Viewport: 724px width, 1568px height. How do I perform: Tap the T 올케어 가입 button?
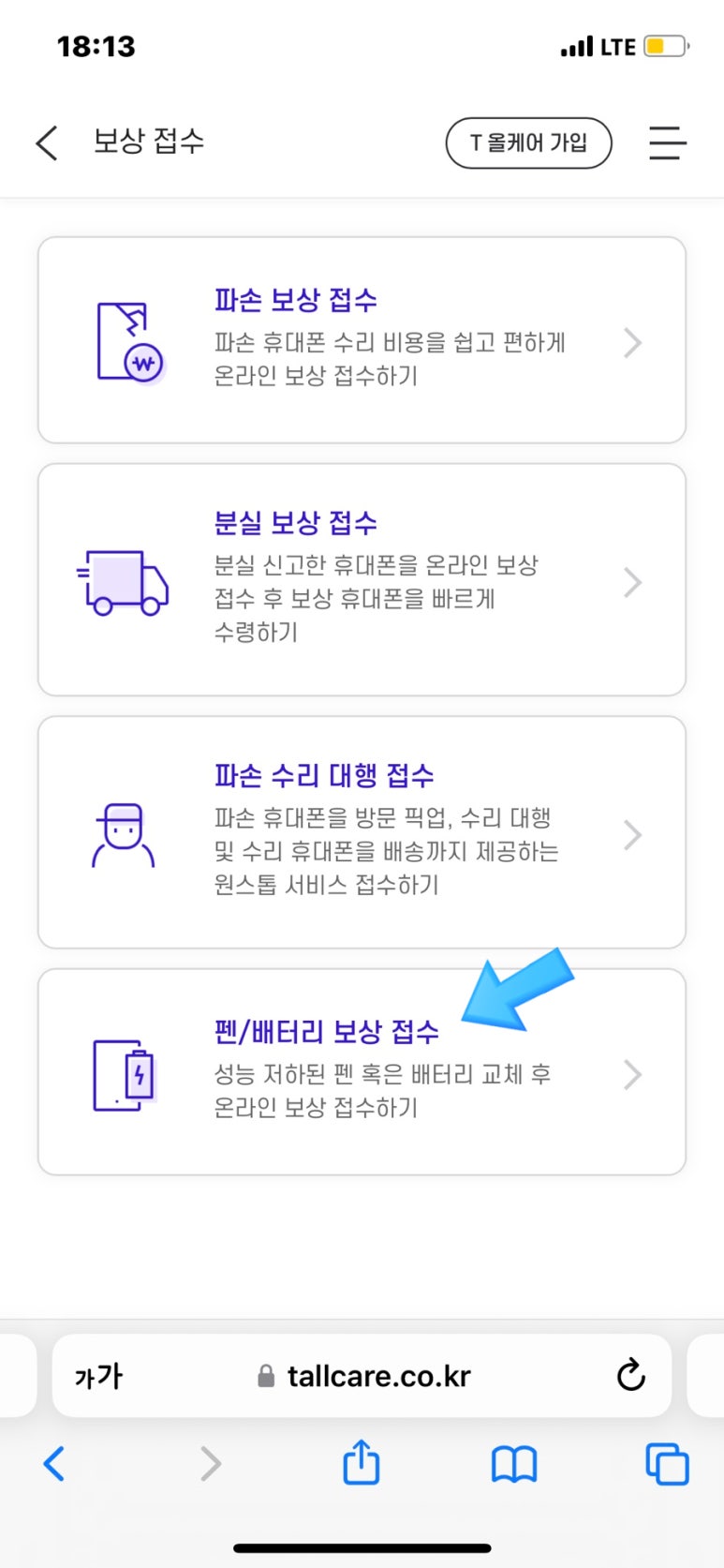point(528,143)
